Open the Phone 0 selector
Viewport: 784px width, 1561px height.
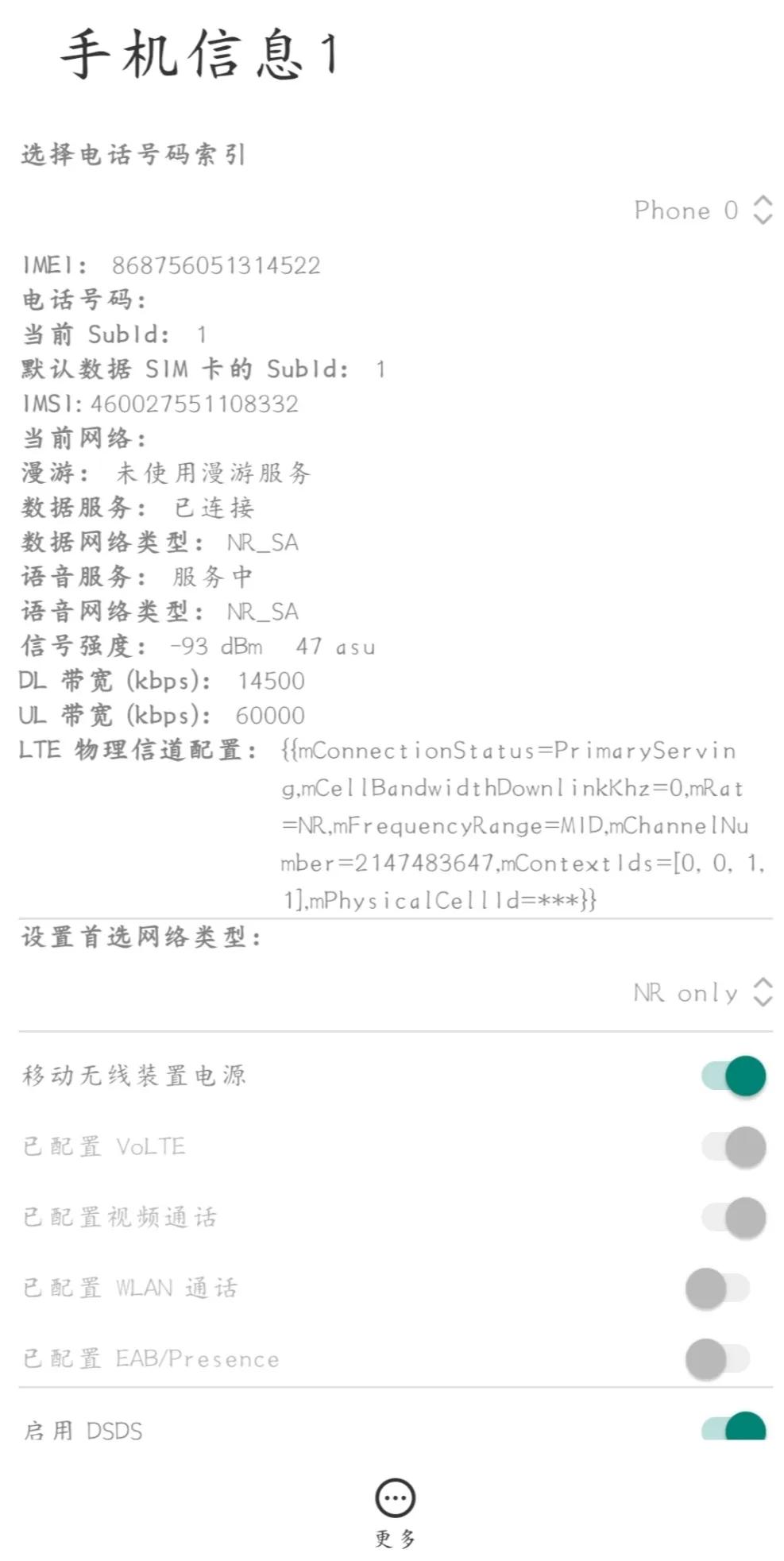pyautogui.click(x=700, y=211)
